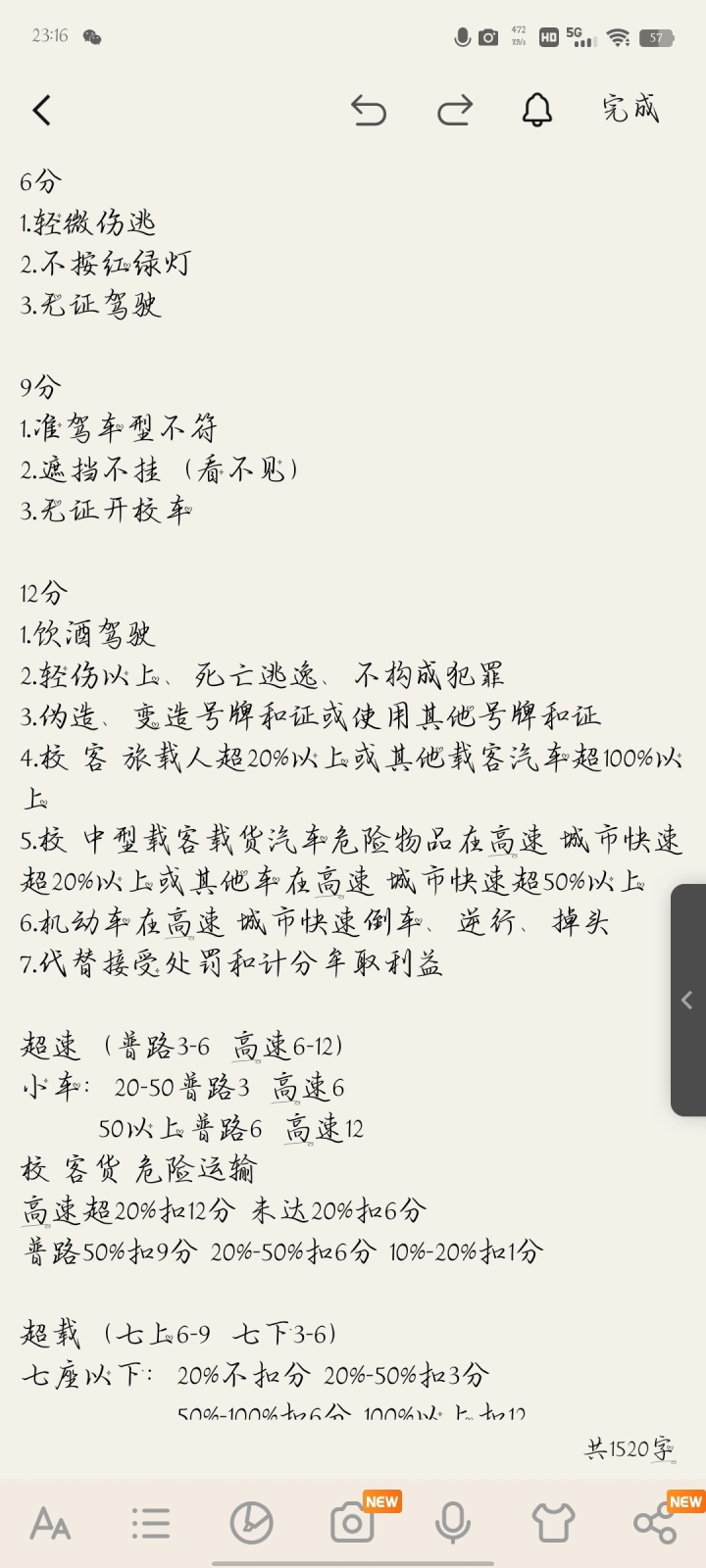Expand the side panel handle
This screenshot has width=706, height=1568.
[687, 1000]
